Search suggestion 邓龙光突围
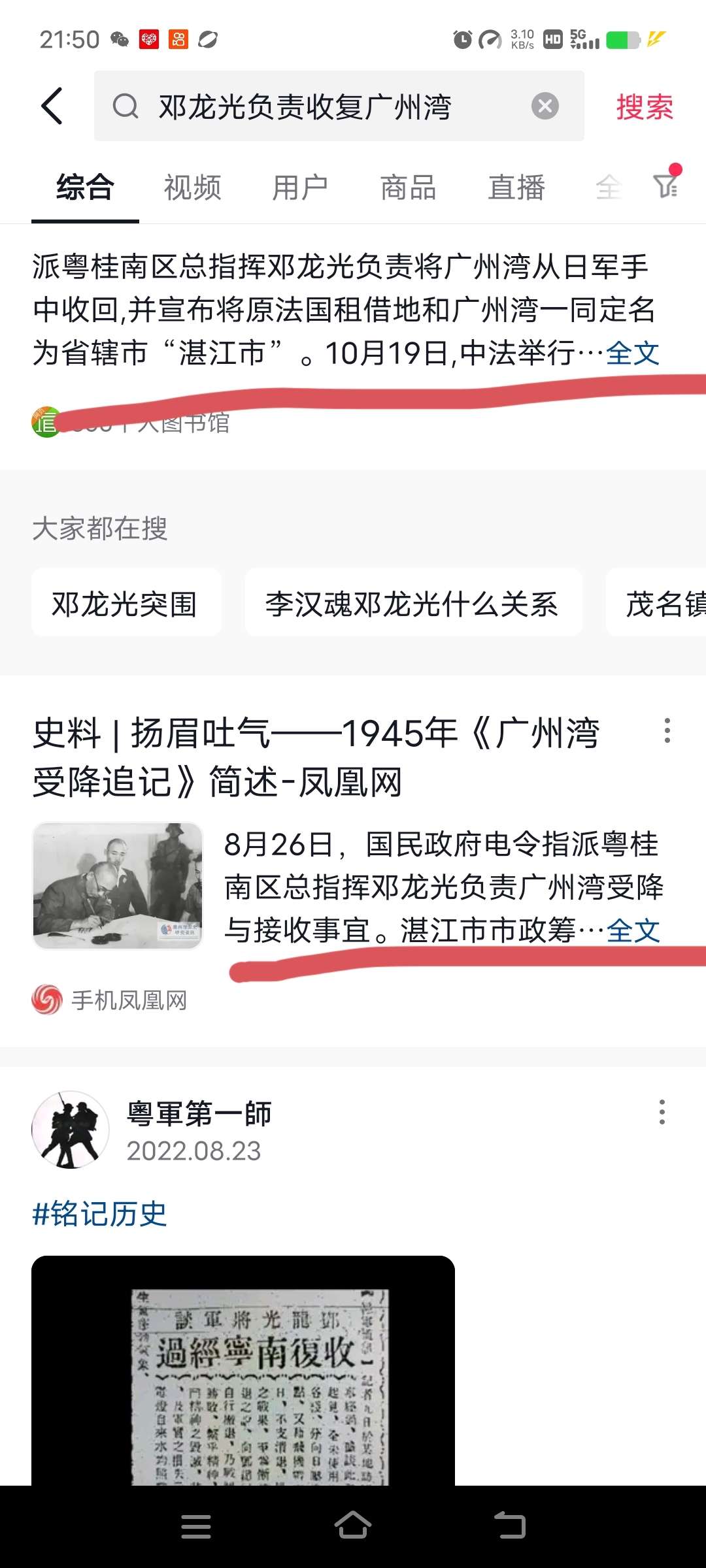This screenshot has width=706, height=1568. [x=125, y=604]
